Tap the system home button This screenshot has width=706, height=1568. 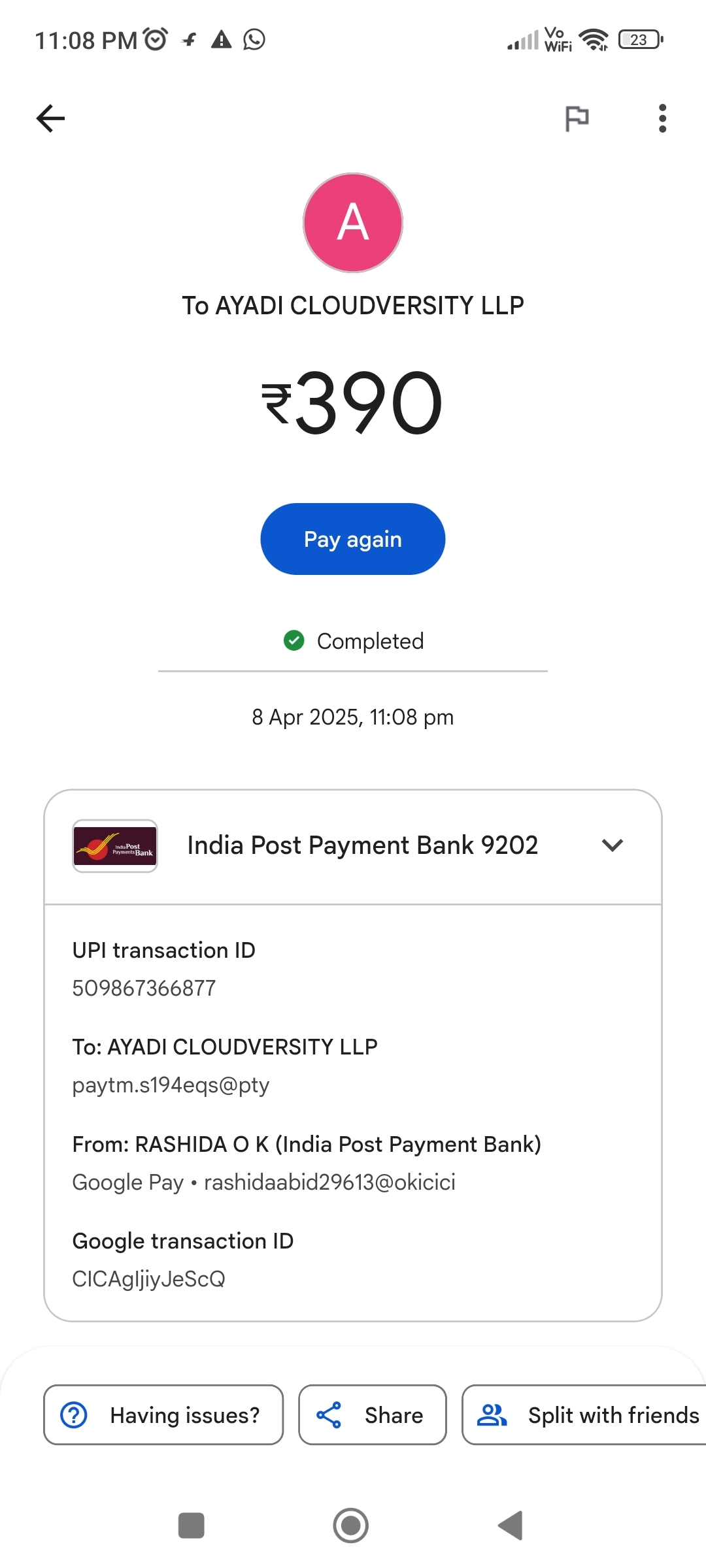pyautogui.click(x=351, y=1526)
